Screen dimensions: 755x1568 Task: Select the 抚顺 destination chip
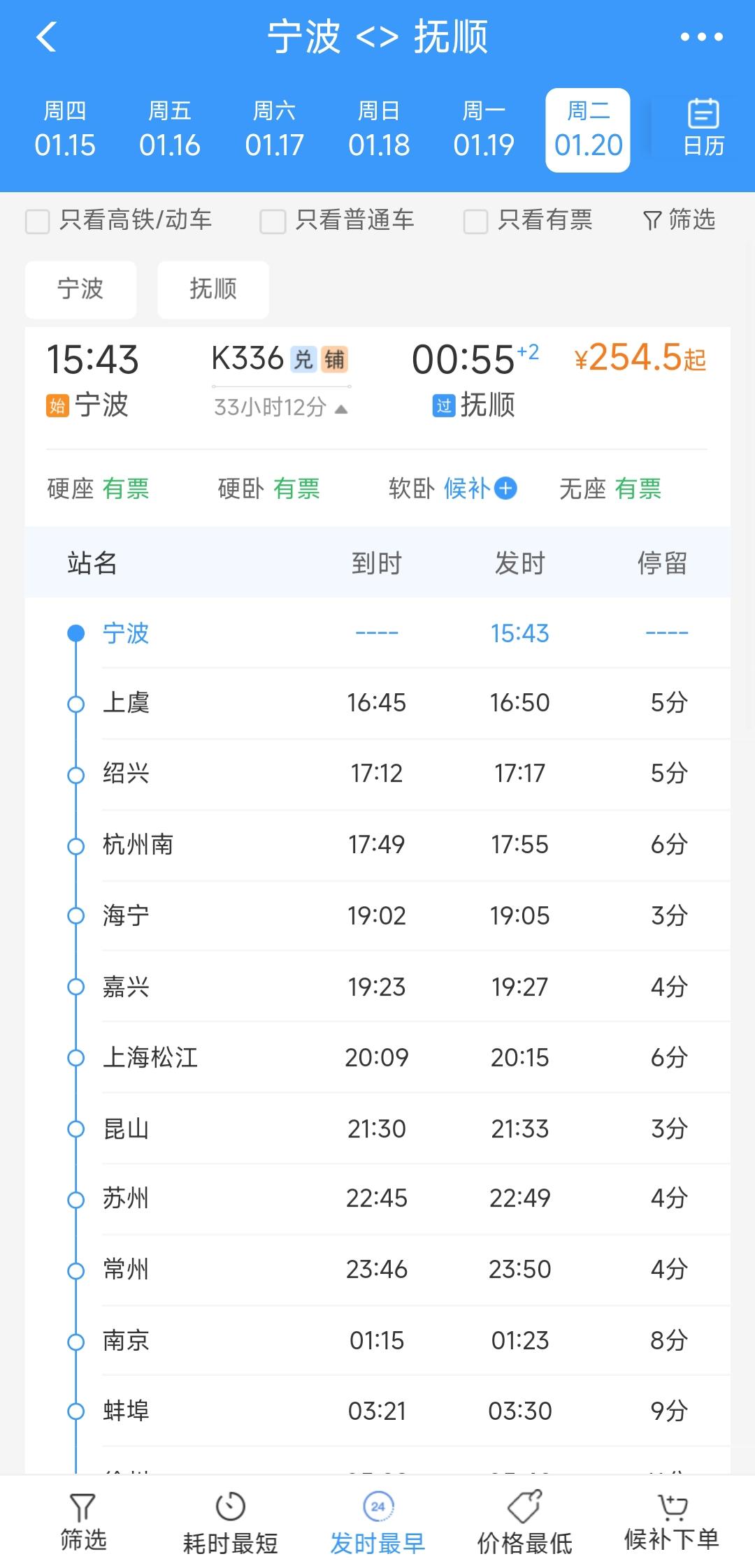point(213,289)
